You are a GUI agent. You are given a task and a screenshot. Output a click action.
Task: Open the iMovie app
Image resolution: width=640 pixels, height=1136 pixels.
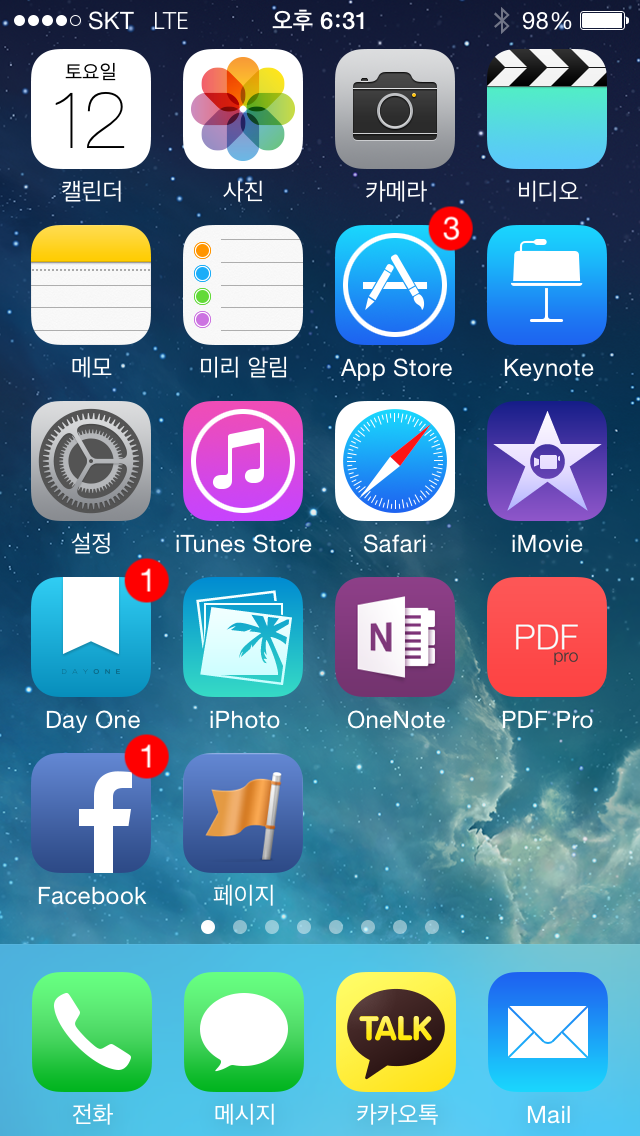[x=547, y=461]
